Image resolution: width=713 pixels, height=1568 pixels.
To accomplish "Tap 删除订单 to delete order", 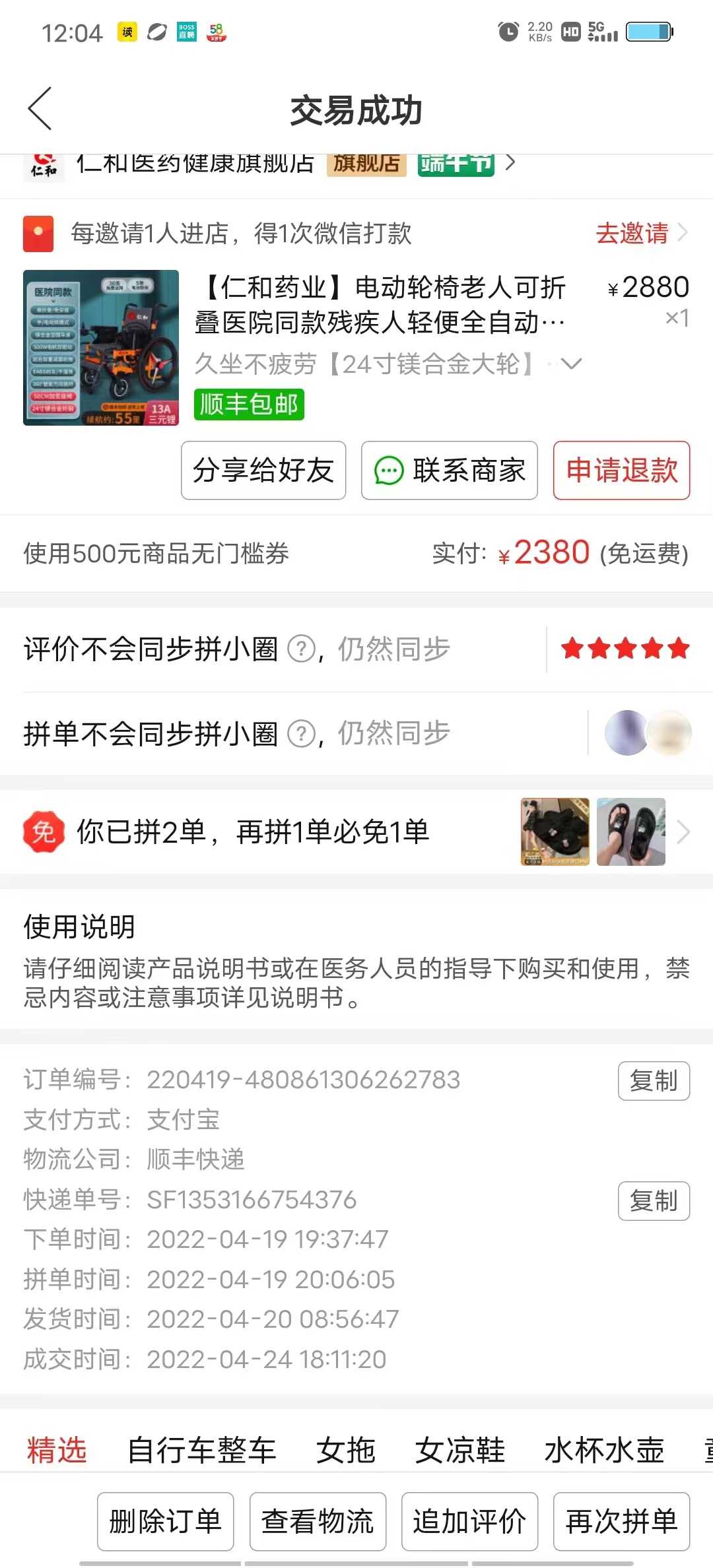I will [x=166, y=1522].
